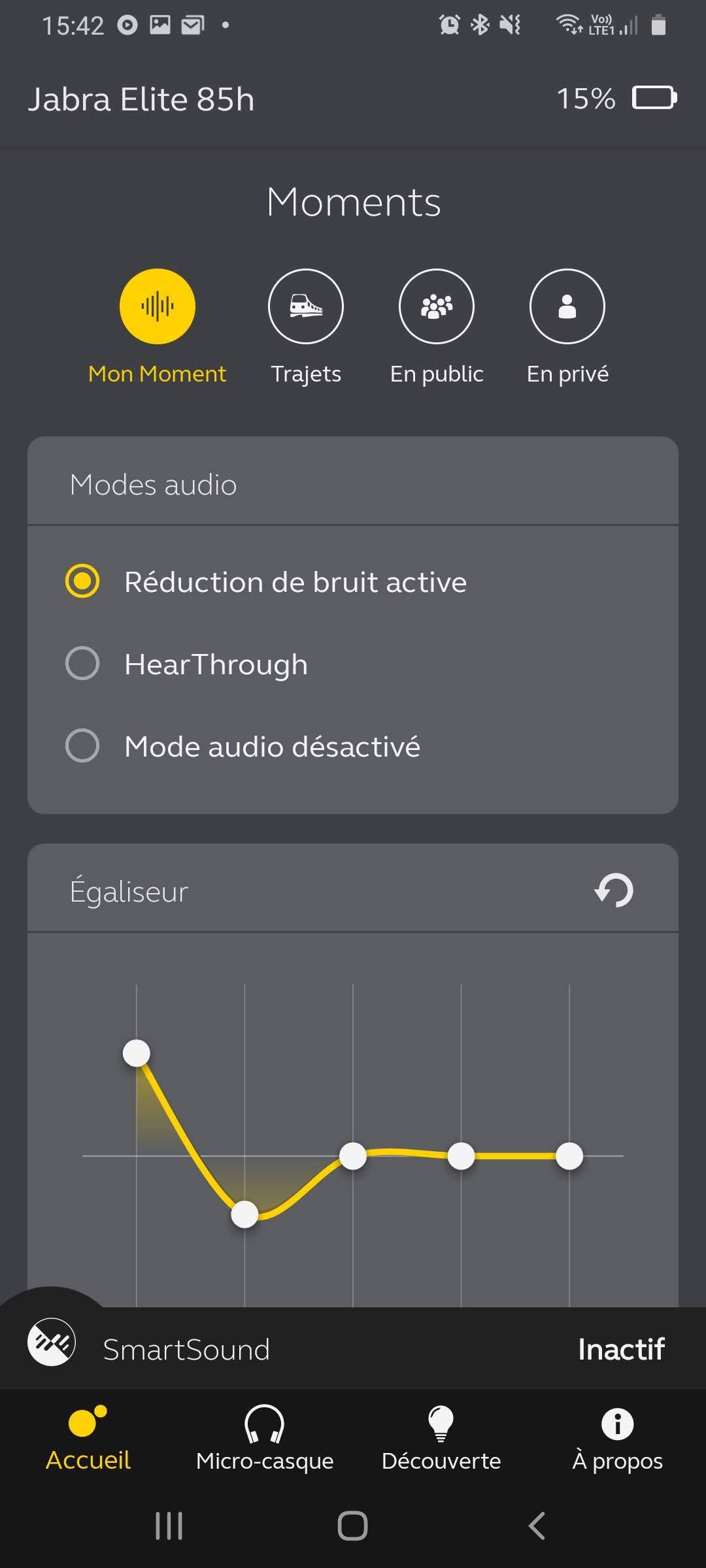This screenshot has height=1568, width=706.
Task: Tap the lowered second equalizer band handle
Action: (244, 1215)
